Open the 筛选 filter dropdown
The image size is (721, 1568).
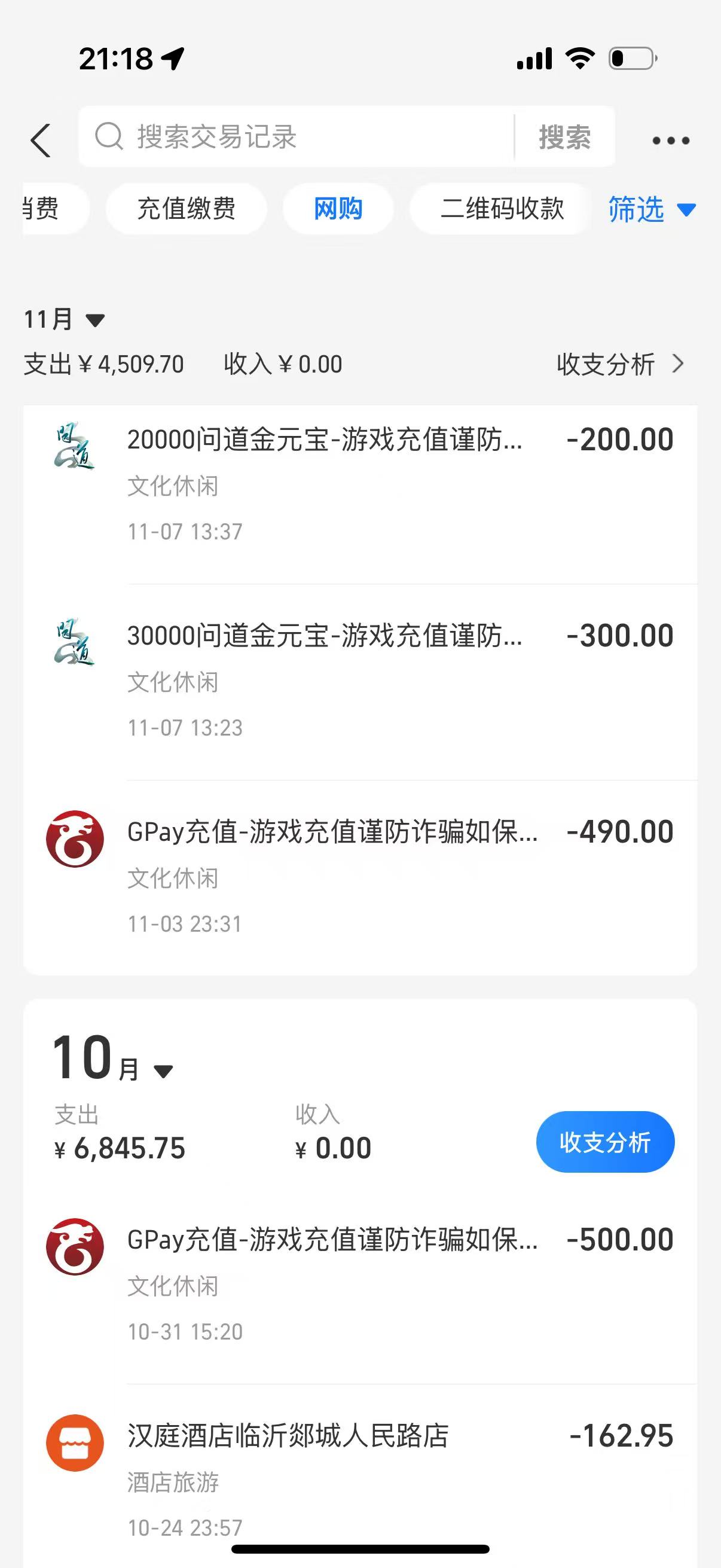tap(651, 209)
